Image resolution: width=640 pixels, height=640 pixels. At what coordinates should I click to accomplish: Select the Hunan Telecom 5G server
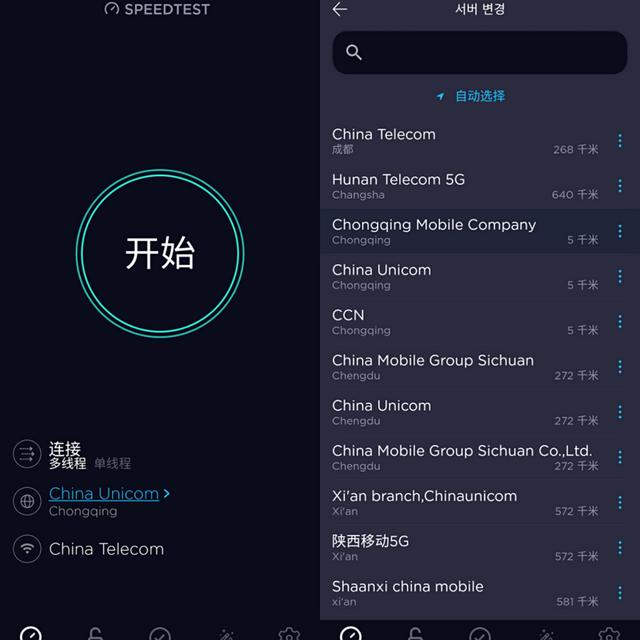pyautogui.click(x=465, y=187)
